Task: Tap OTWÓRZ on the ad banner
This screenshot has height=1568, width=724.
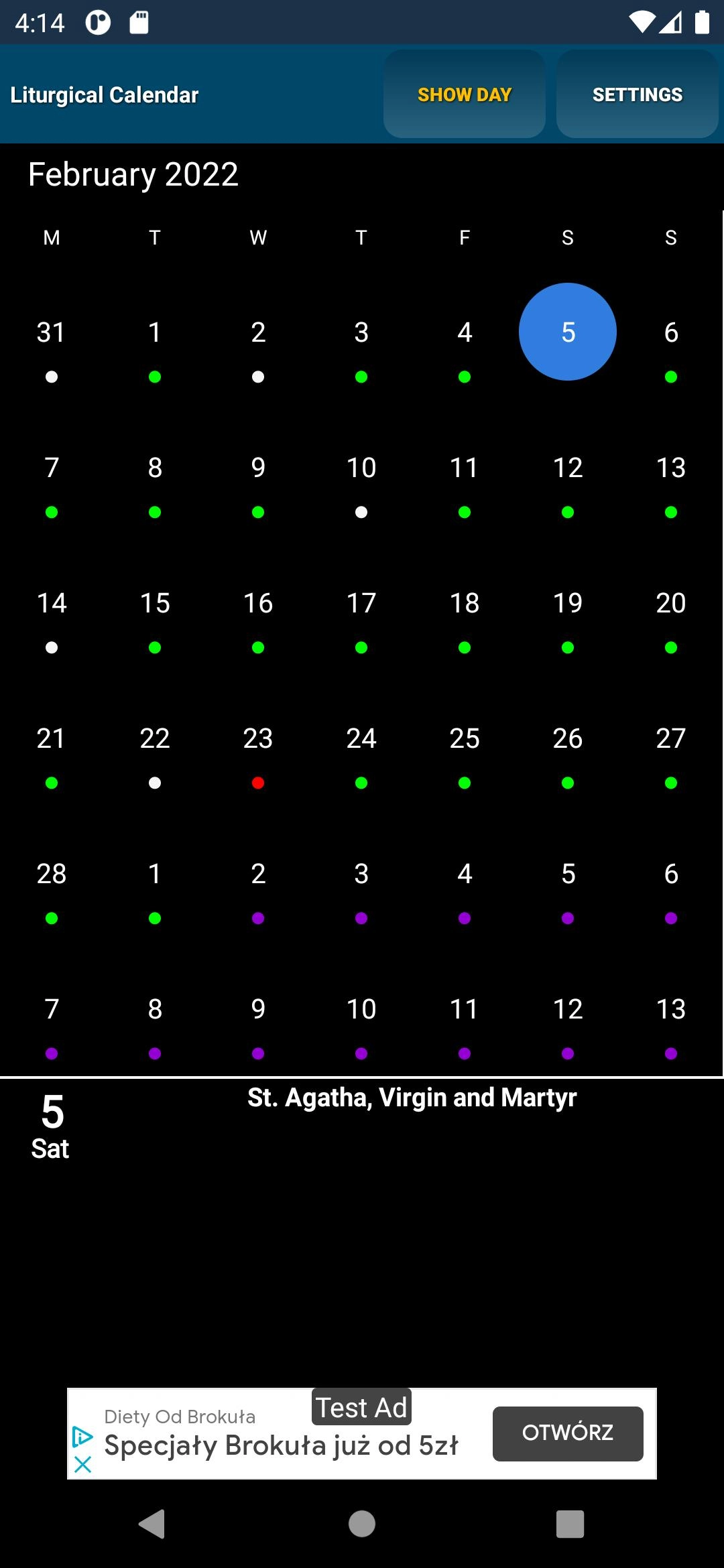Action: coord(568,1433)
